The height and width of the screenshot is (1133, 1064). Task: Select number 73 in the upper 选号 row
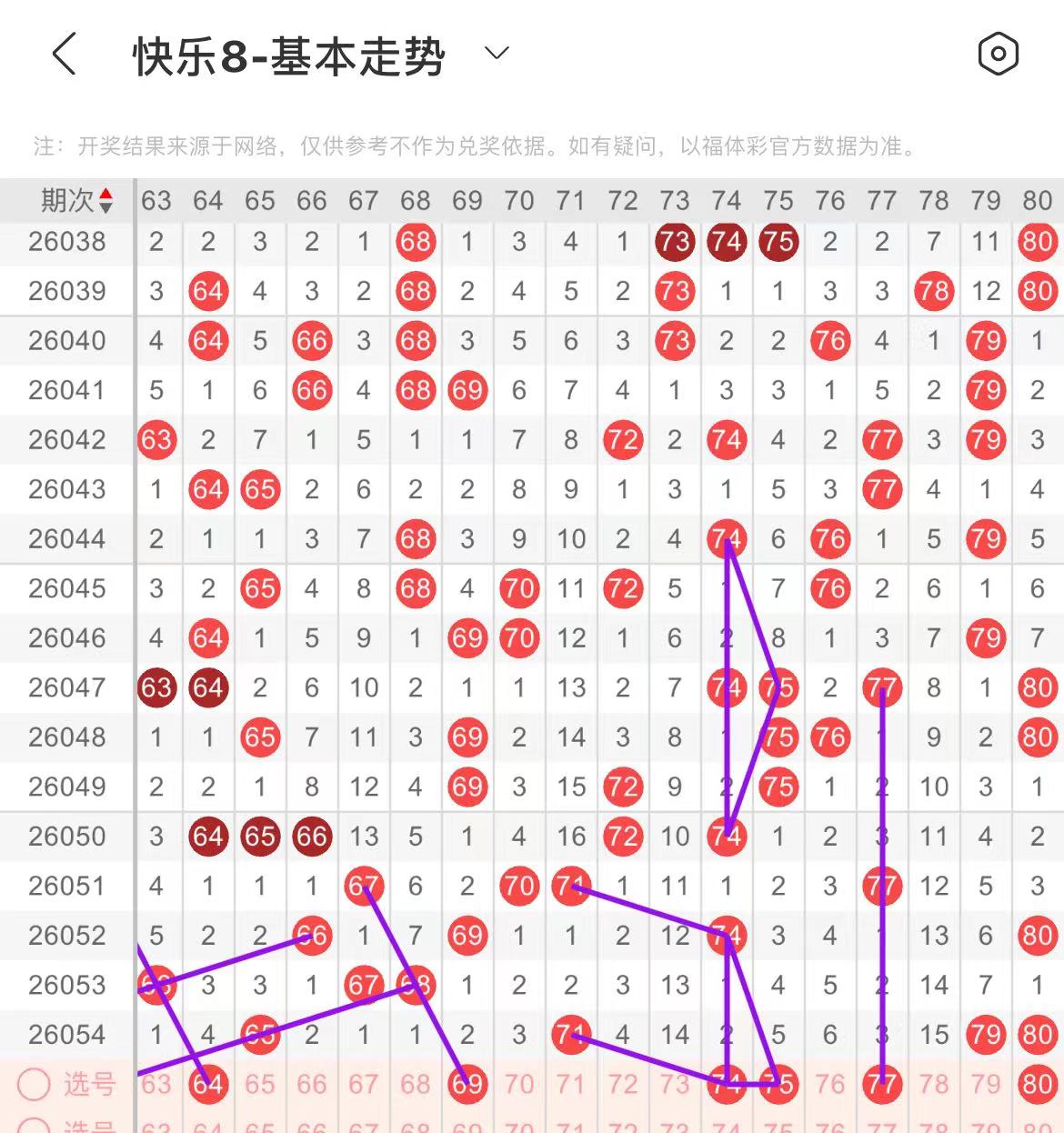(675, 1084)
